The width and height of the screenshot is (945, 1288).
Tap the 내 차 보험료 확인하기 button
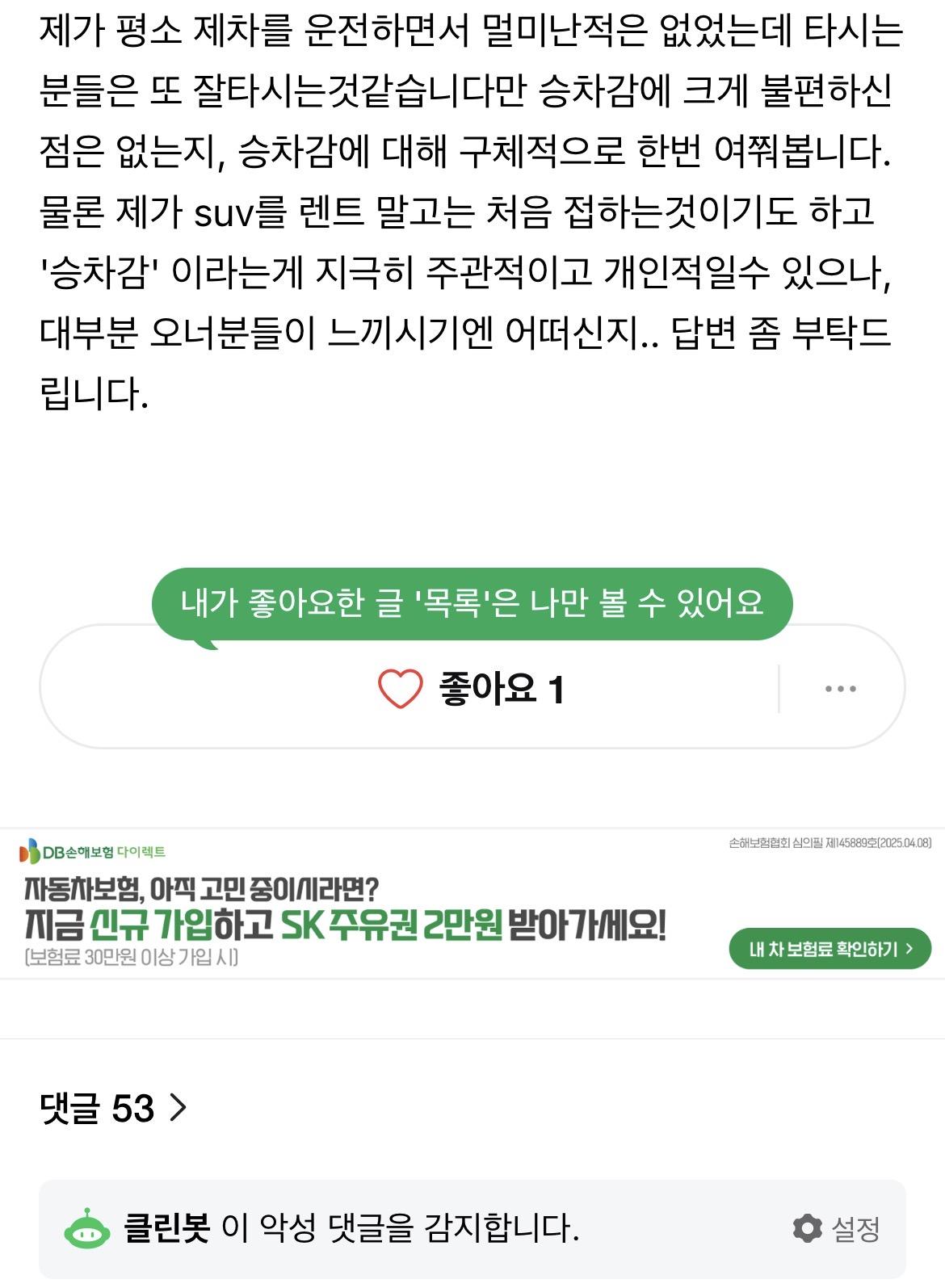click(829, 949)
